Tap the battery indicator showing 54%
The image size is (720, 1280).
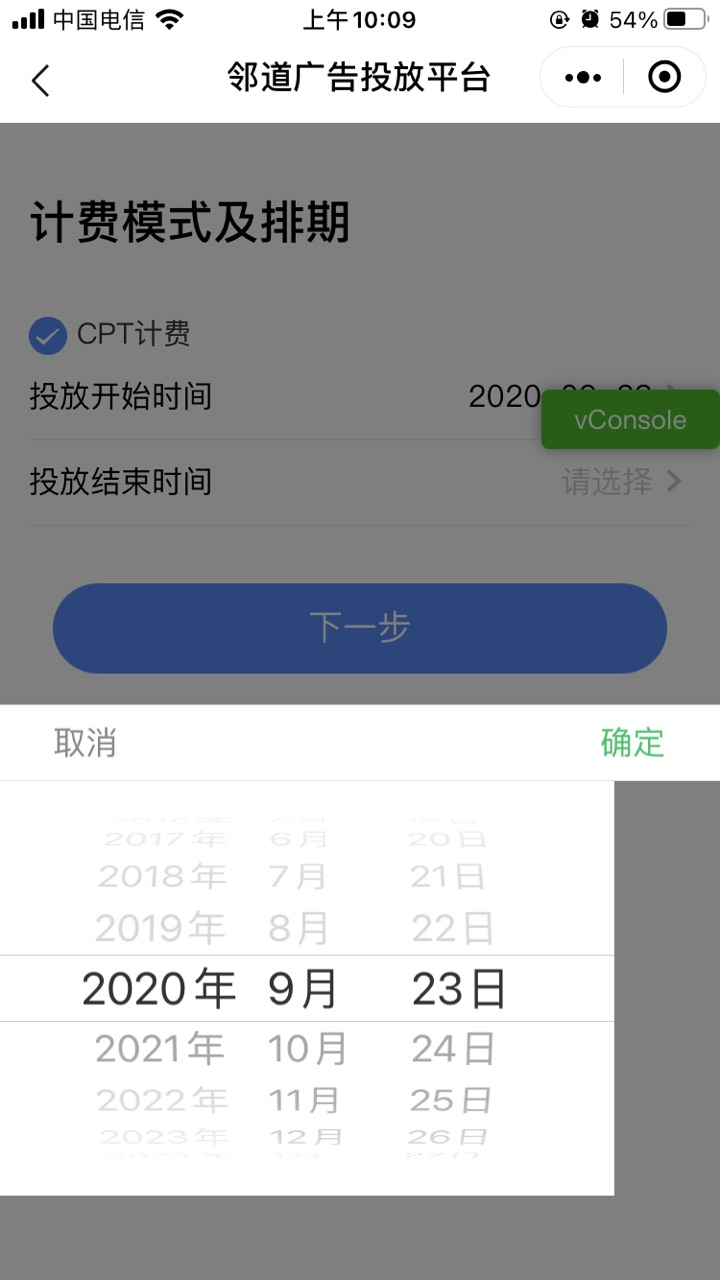(666, 18)
